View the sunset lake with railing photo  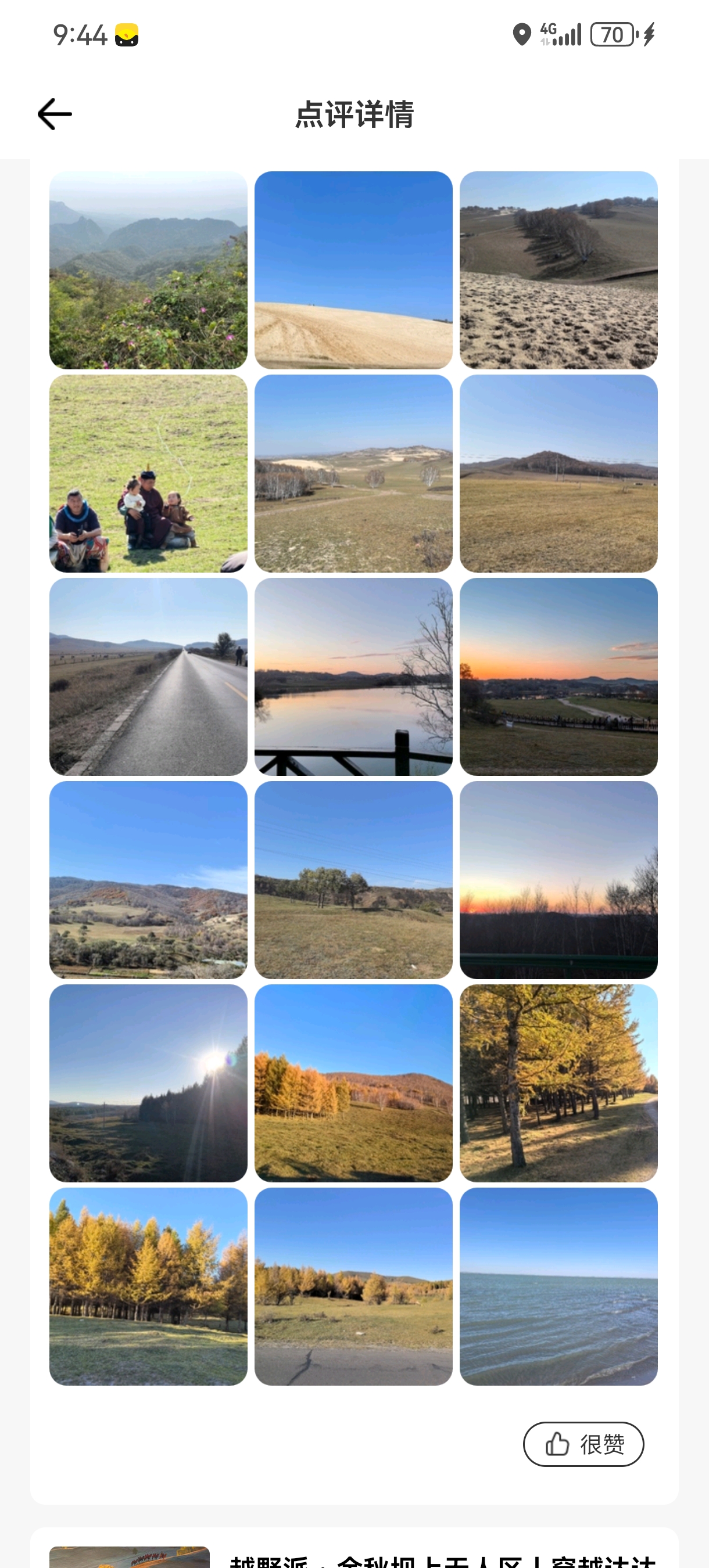(353, 676)
